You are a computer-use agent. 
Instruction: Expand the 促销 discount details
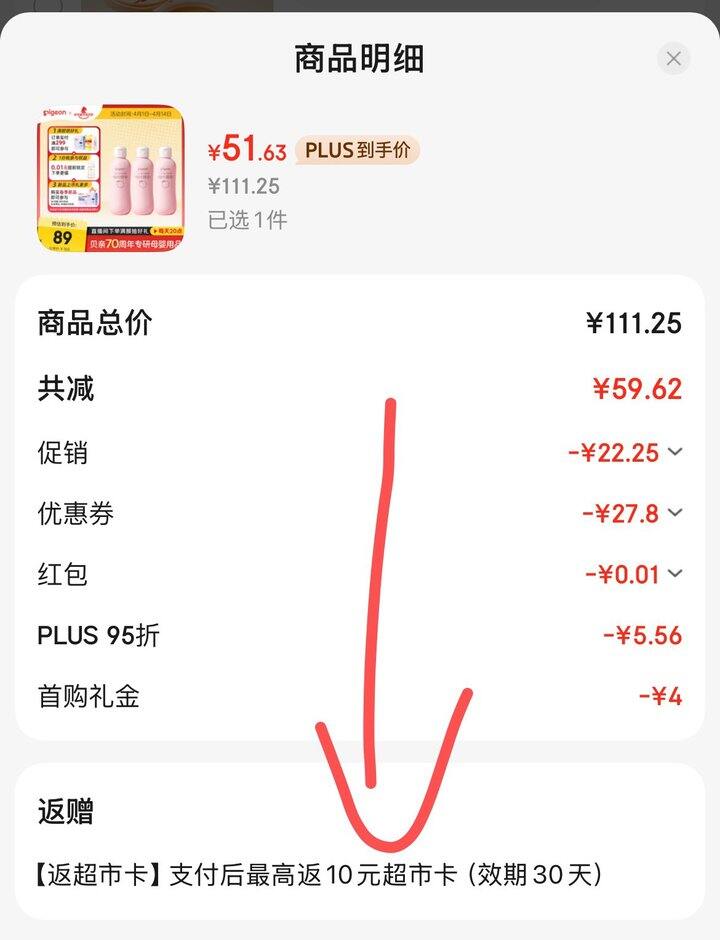675,452
